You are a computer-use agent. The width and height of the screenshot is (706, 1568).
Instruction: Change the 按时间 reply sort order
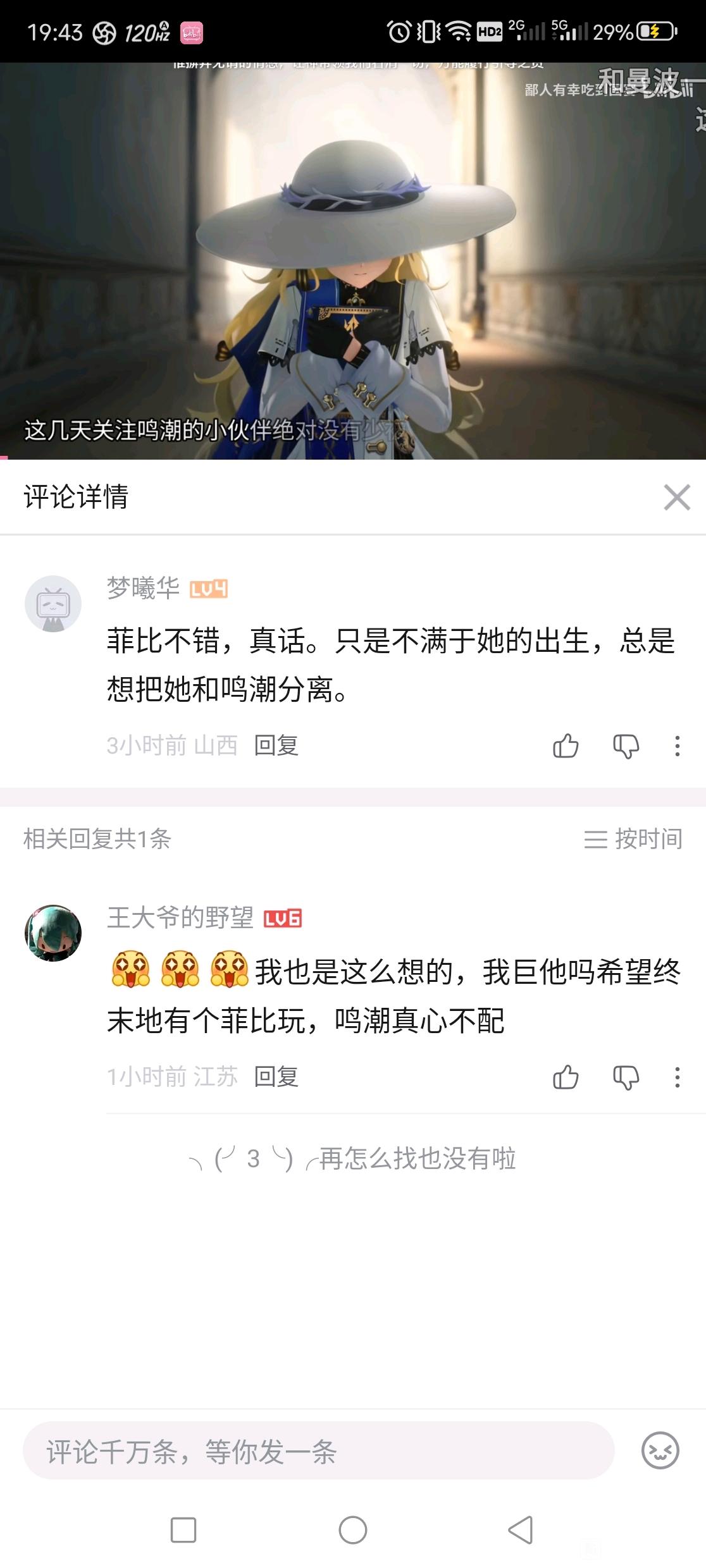click(x=633, y=839)
